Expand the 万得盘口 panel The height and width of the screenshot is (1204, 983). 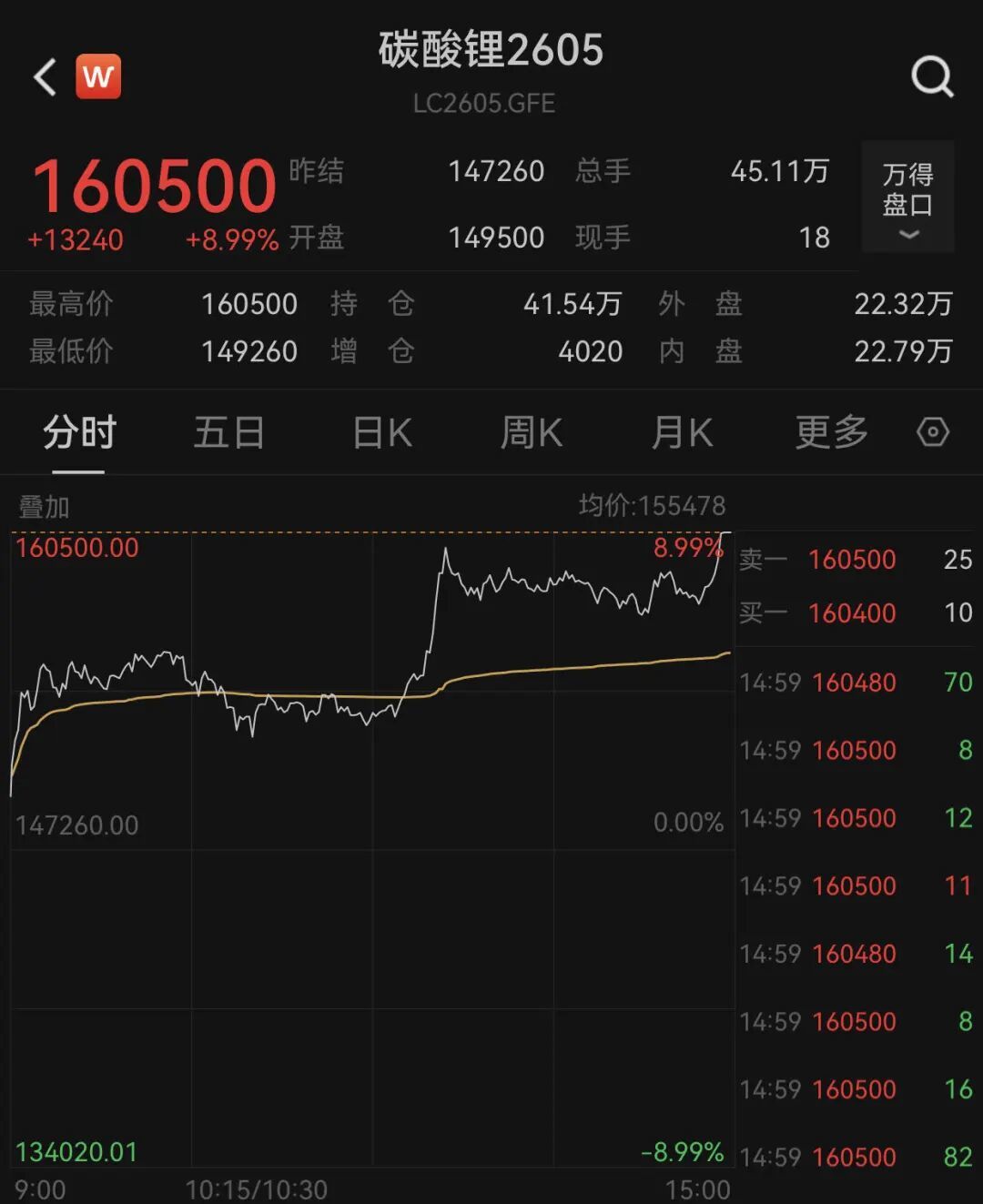pyautogui.click(x=907, y=197)
